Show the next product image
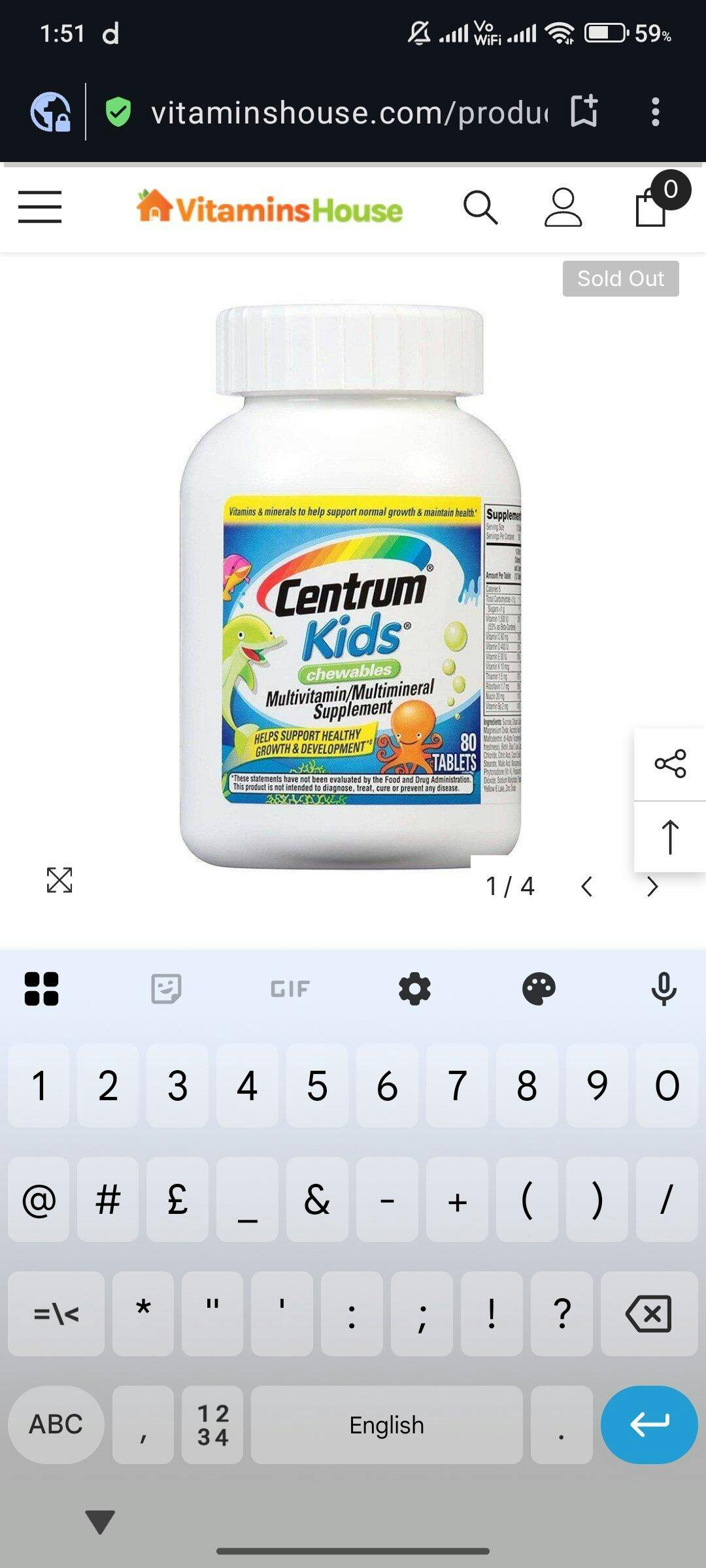The height and width of the screenshot is (1568, 706). click(x=652, y=887)
